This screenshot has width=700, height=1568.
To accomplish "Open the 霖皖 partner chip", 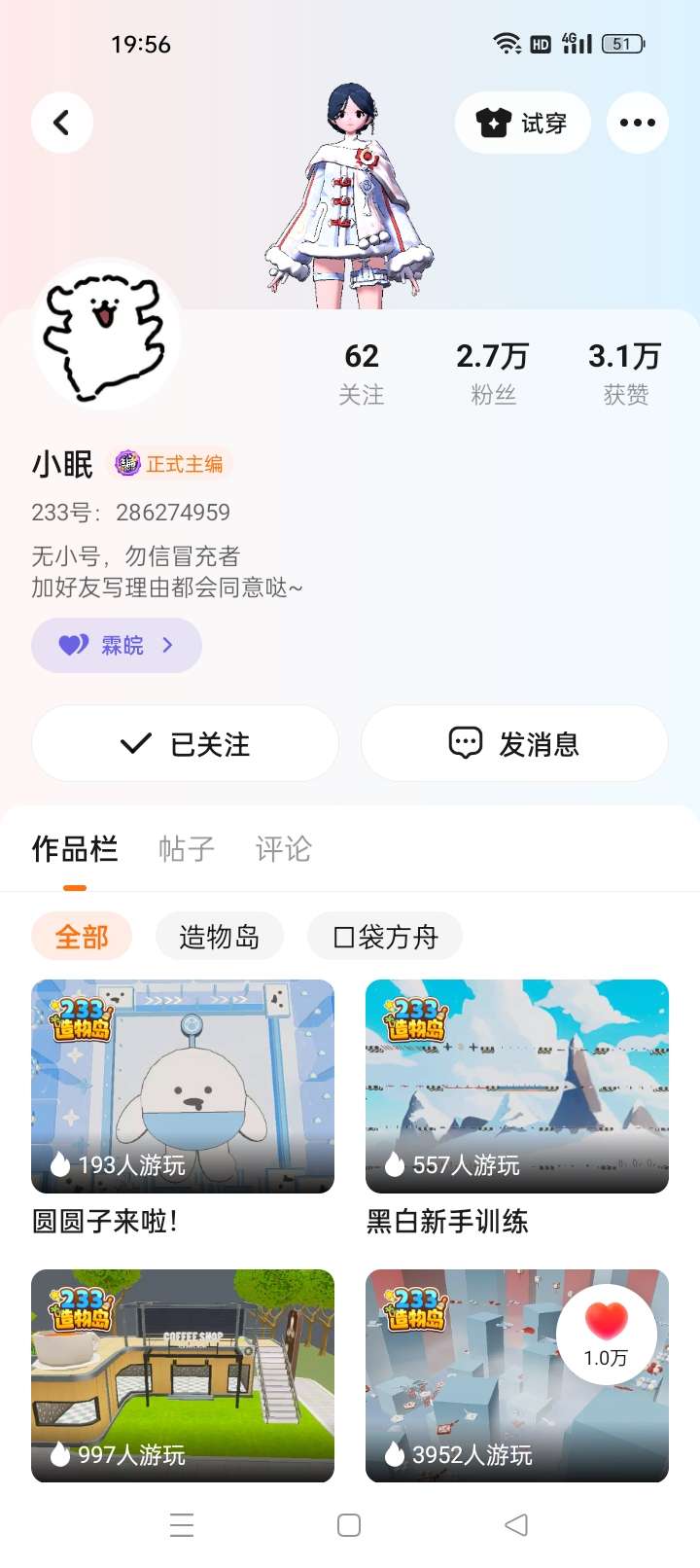I will (117, 645).
